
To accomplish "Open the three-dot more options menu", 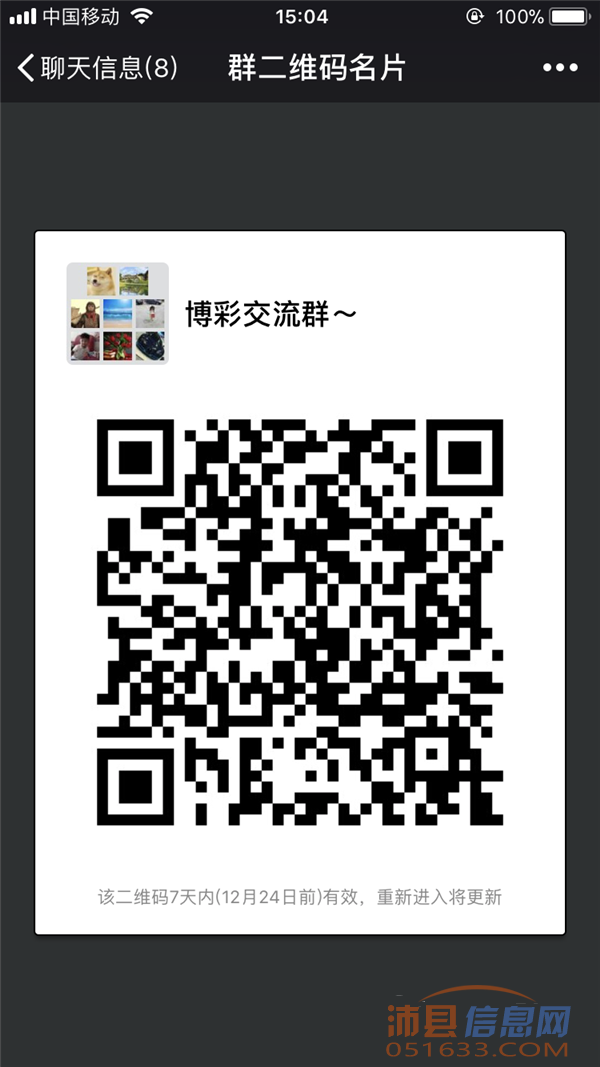I will [x=560, y=68].
